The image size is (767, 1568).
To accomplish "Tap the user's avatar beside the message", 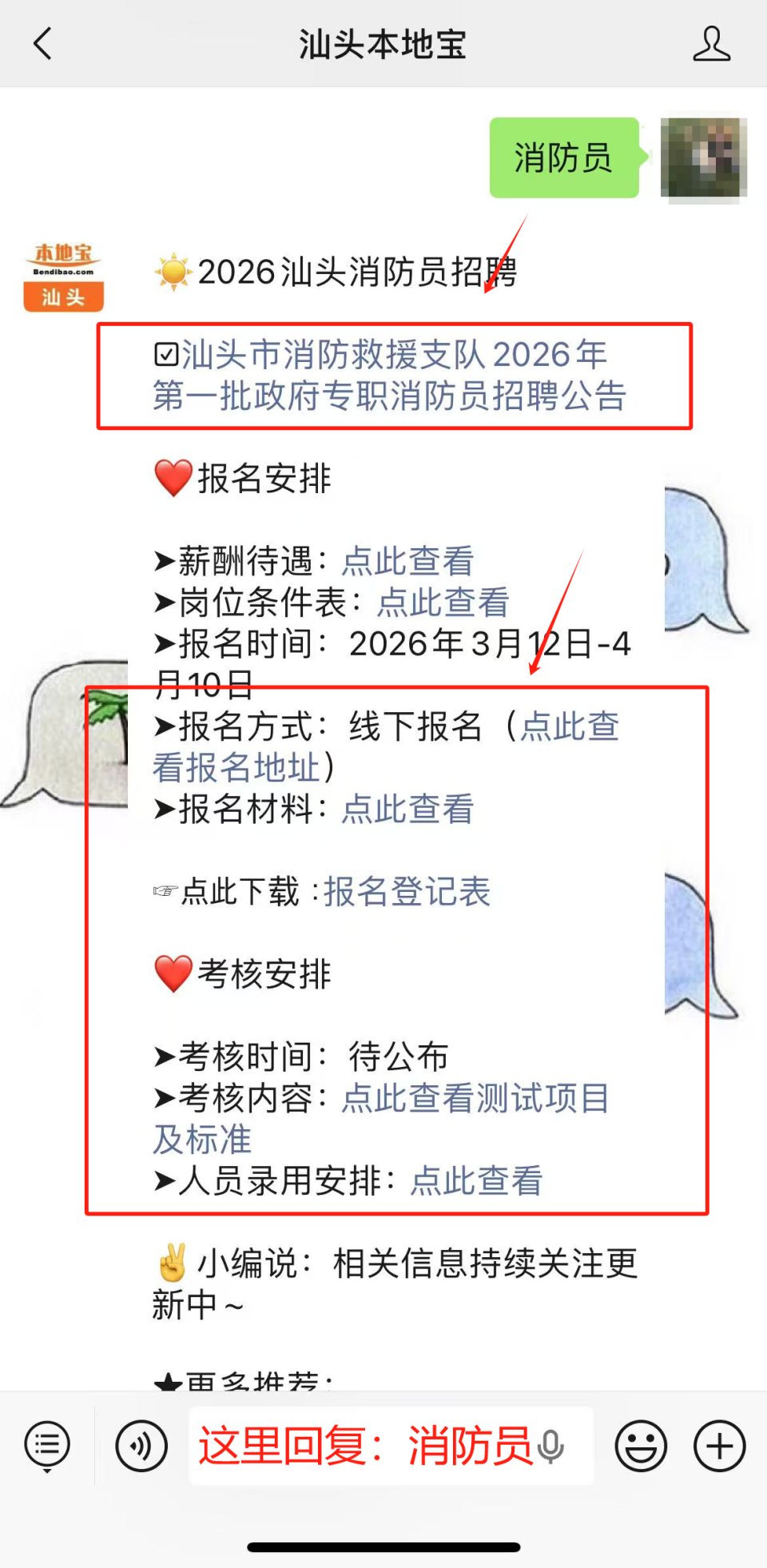I will [703, 157].
